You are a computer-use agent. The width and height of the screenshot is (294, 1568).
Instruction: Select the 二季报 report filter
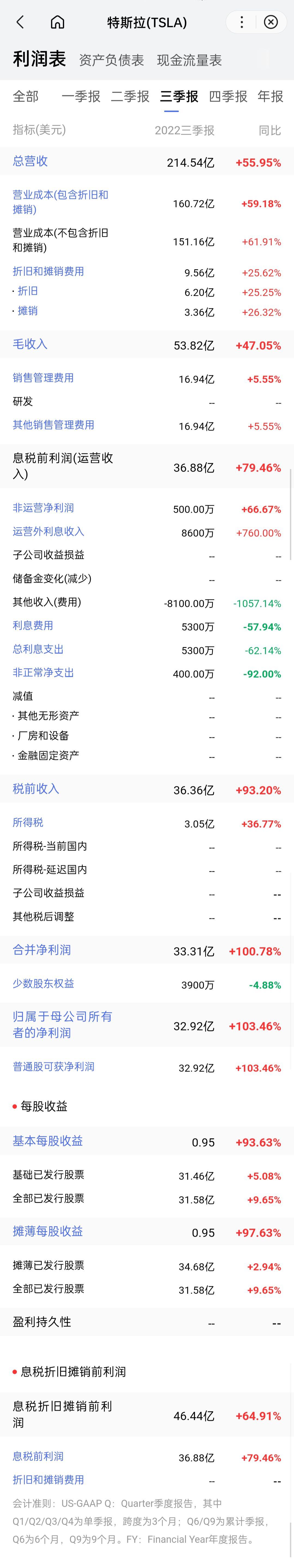click(x=130, y=96)
